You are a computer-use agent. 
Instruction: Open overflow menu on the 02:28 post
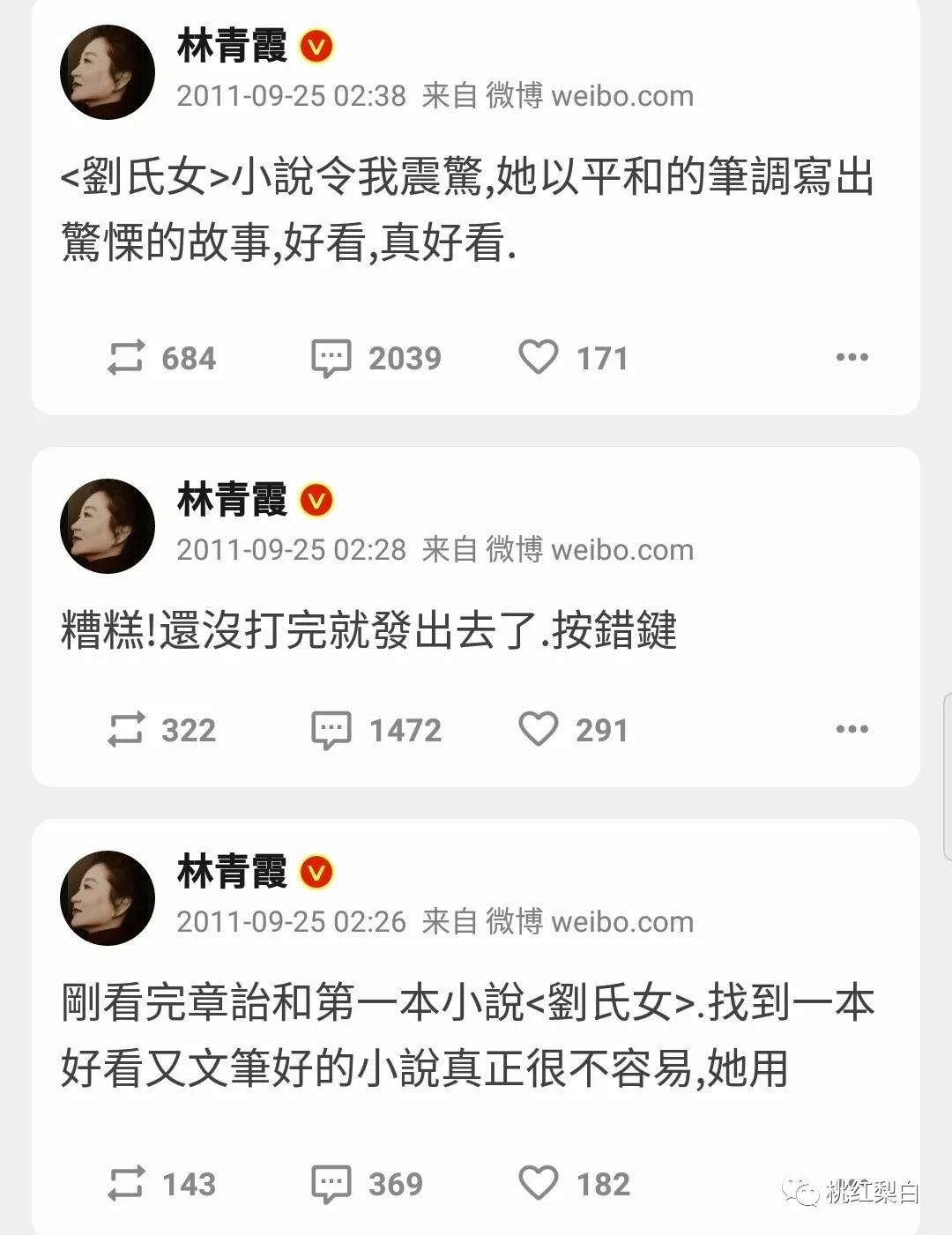pos(852,729)
